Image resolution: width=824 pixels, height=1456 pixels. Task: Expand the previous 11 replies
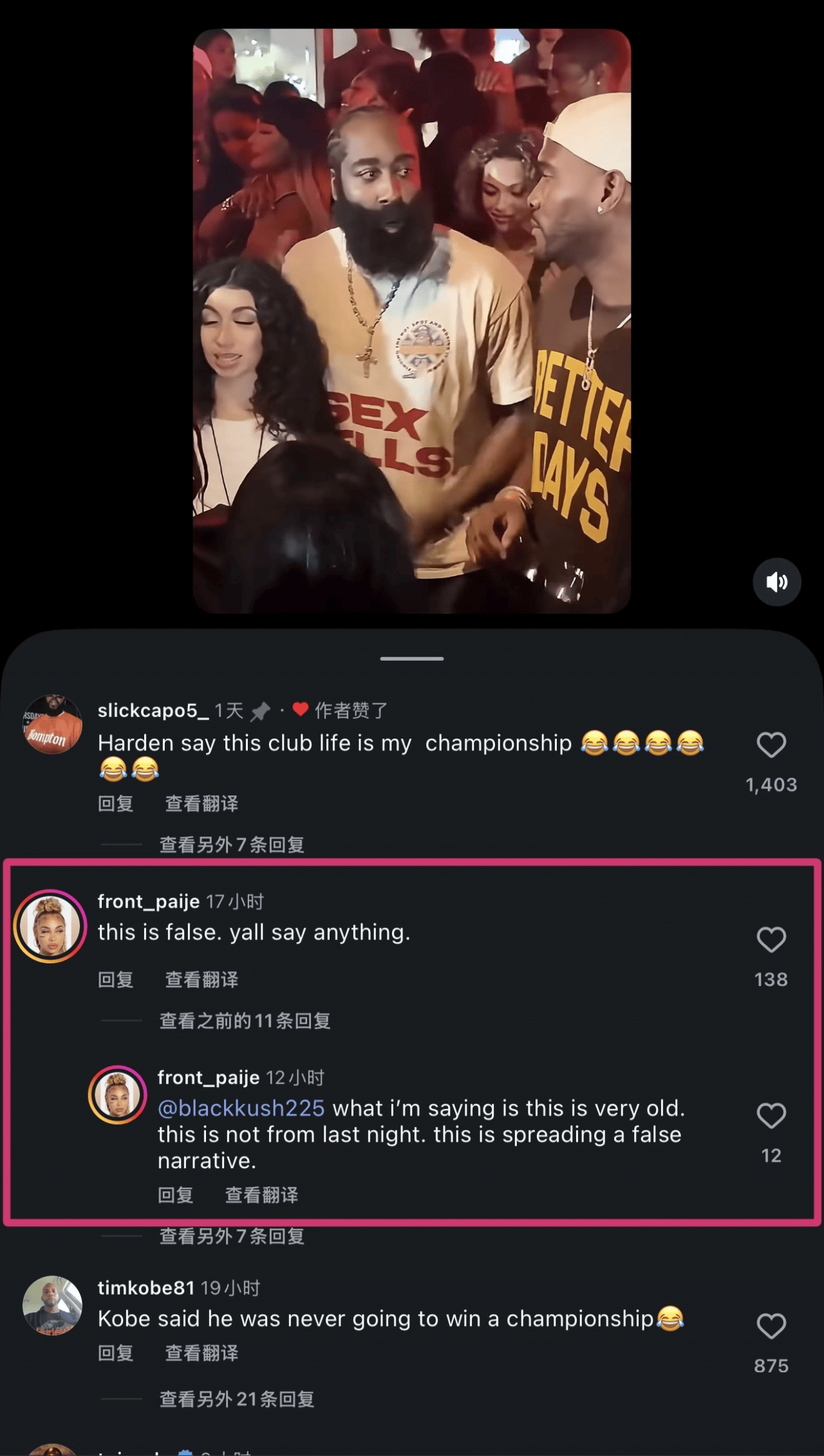(x=245, y=1021)
